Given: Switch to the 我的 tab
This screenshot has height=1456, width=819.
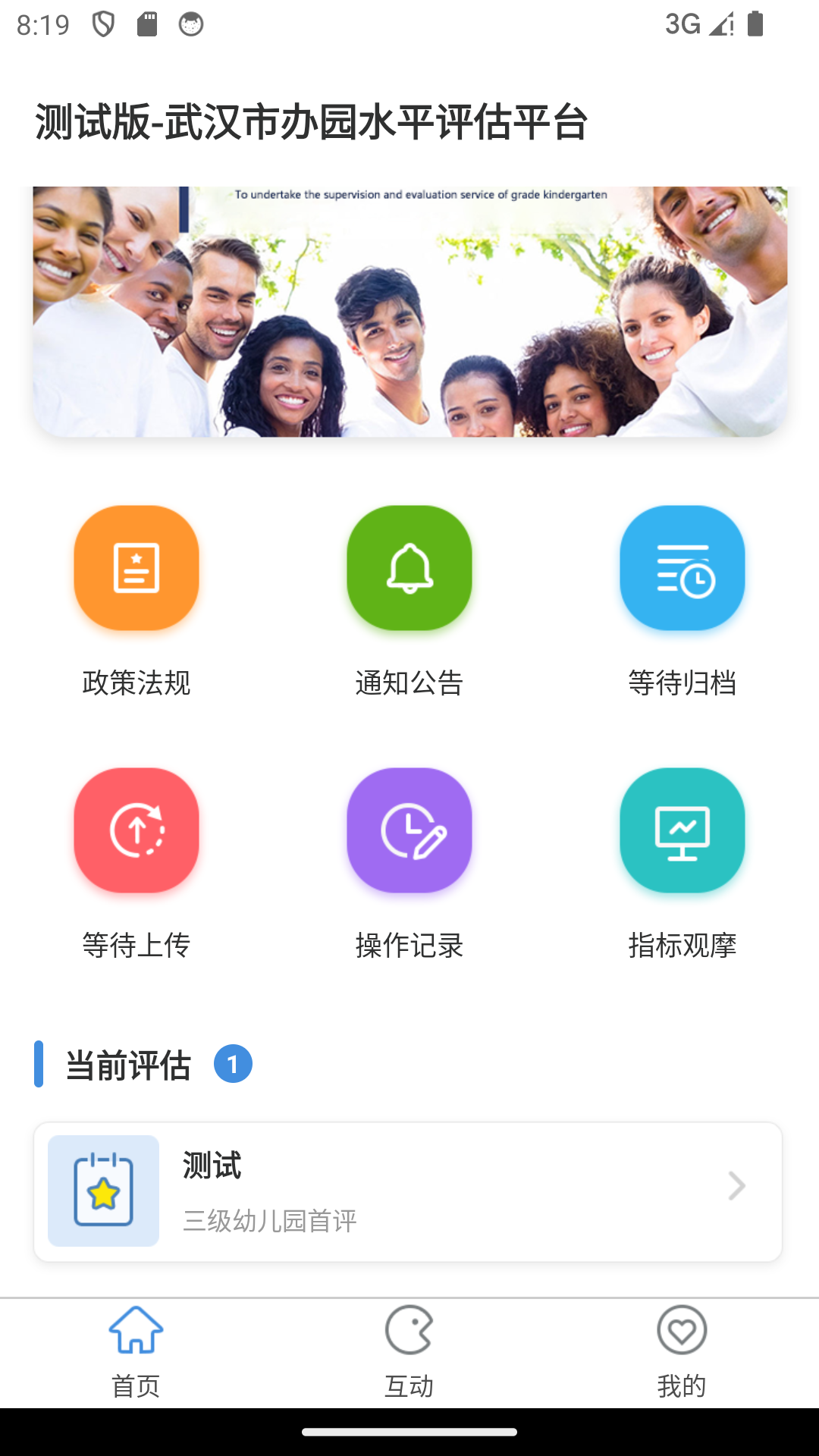Looking at the screenshot, I should (682, 1357).
